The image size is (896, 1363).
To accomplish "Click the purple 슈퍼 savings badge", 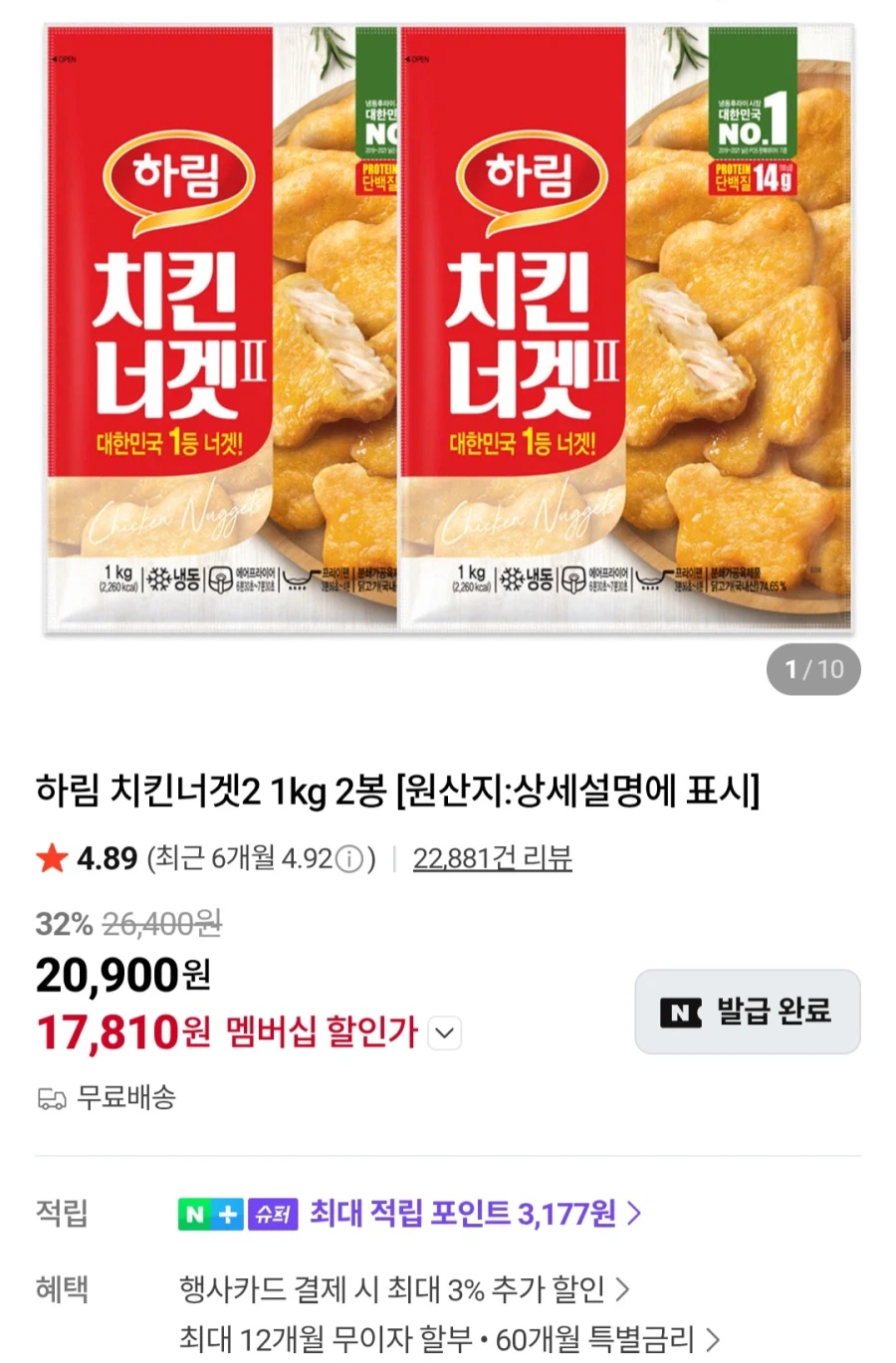I will pos(272,1212).
